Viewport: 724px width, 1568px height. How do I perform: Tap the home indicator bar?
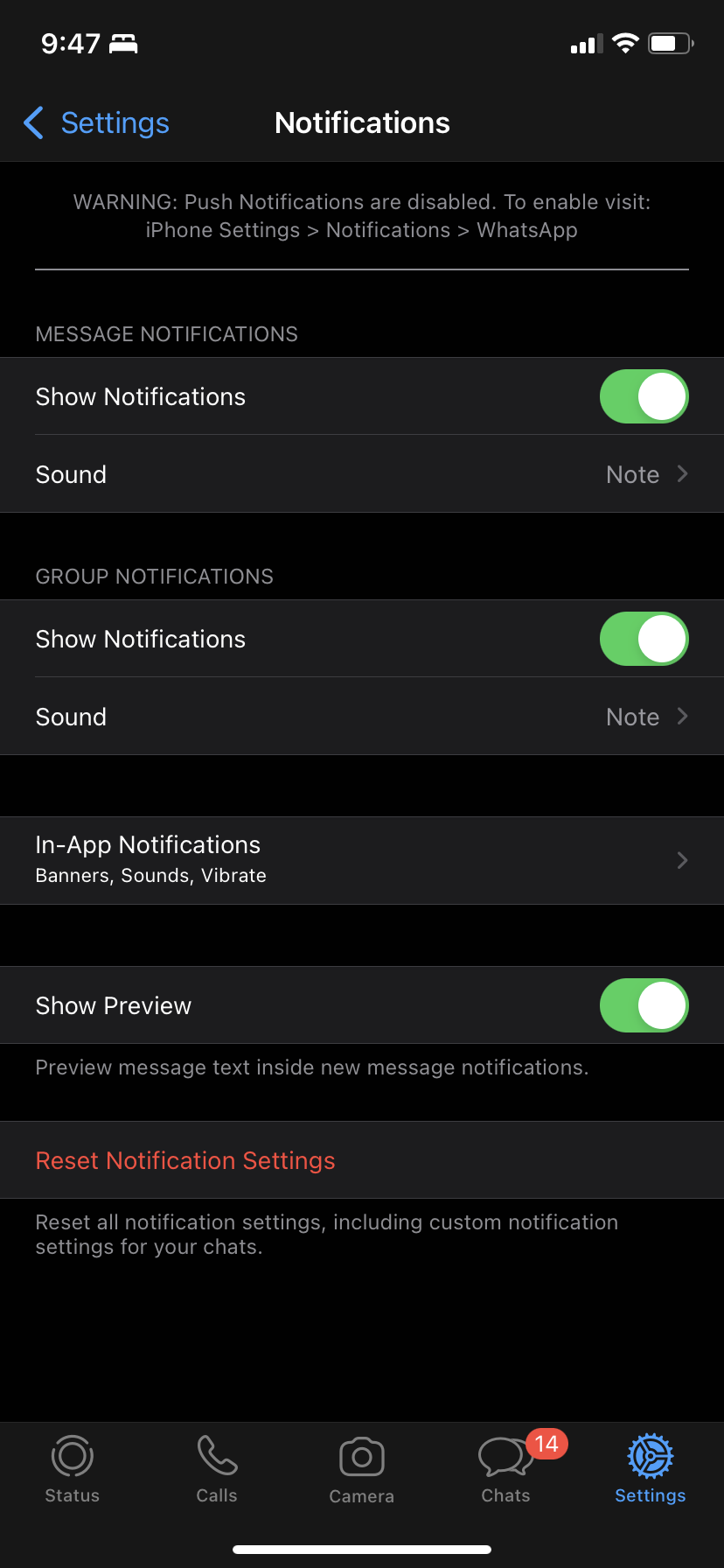point(362,1549)
